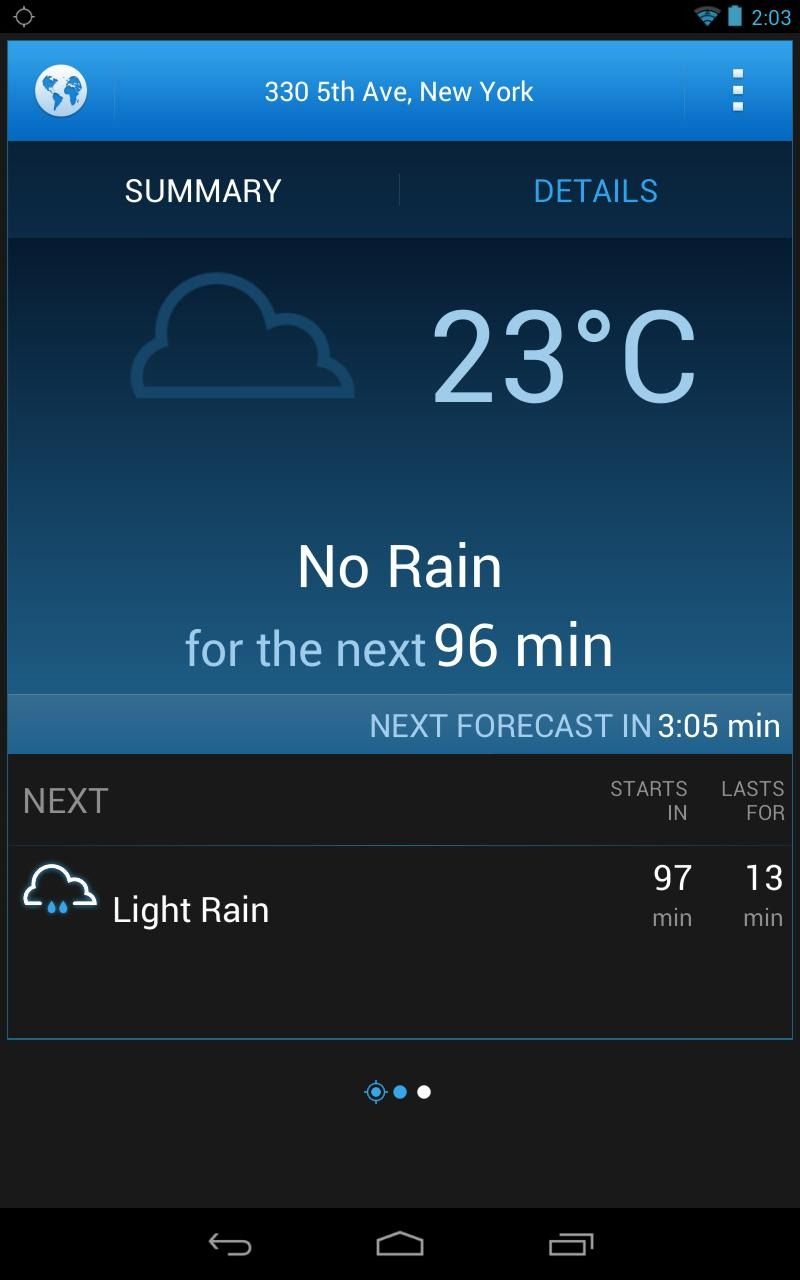This screenshot has width=800, height=1280.
Task: Expand the NEXT forecast section header
Action: click(400, 800)
